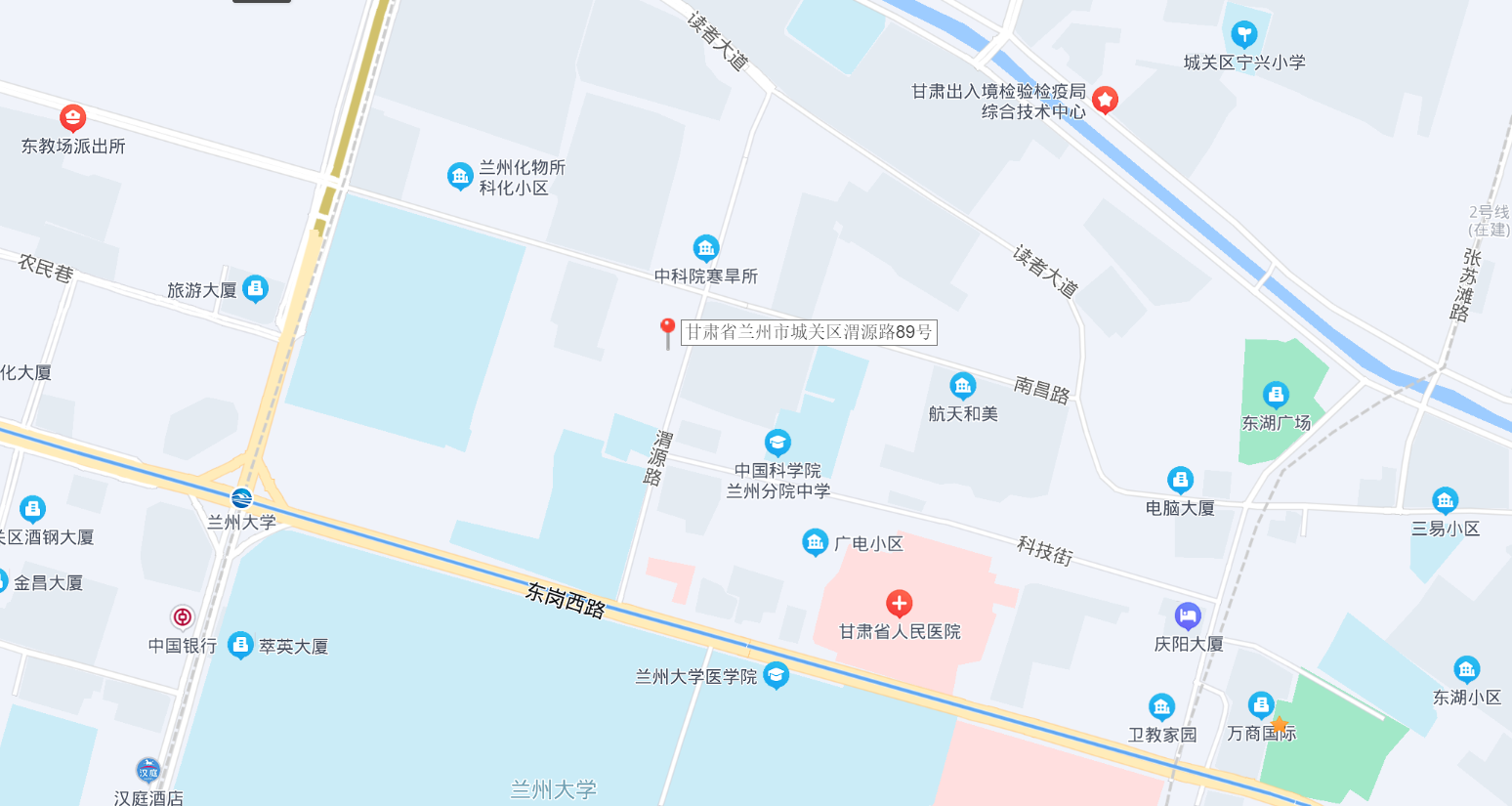Tap the 城关区宁兴小学 school marker
1512x806 pixels.
pos(1243,35)
